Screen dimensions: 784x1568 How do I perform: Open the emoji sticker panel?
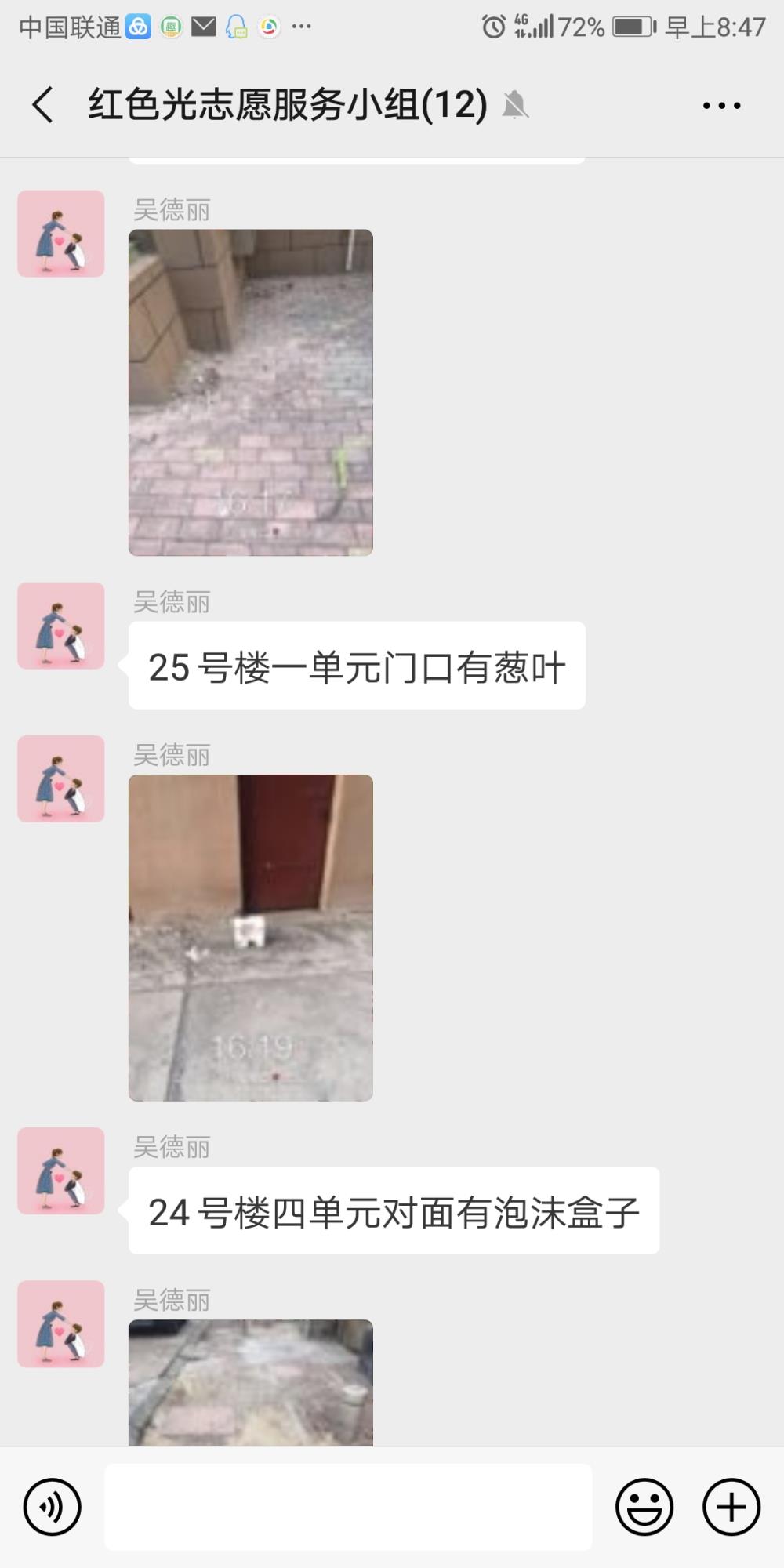click(x=644, y=1507)
